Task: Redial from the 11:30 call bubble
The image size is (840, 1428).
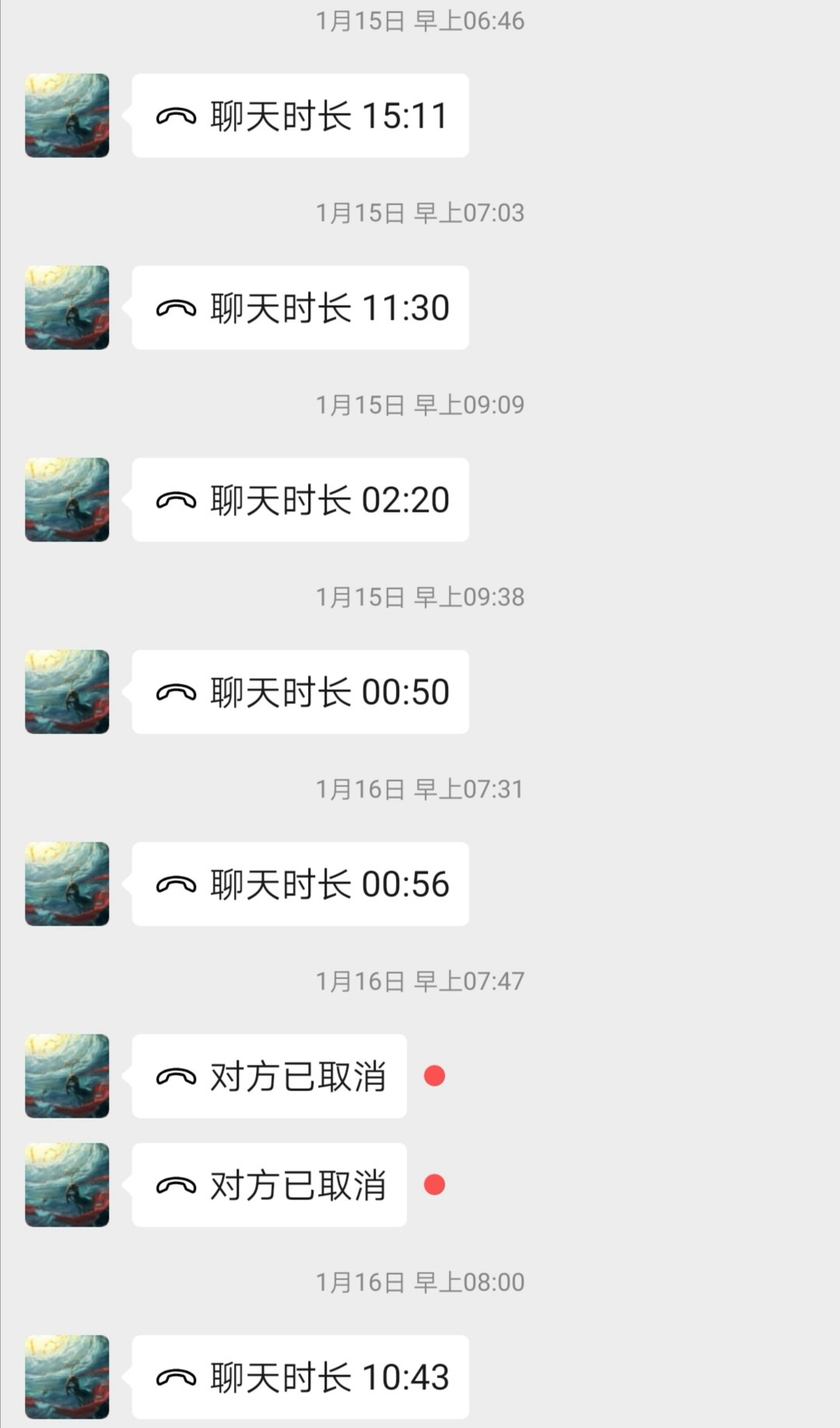Action: tap(300, 308)
